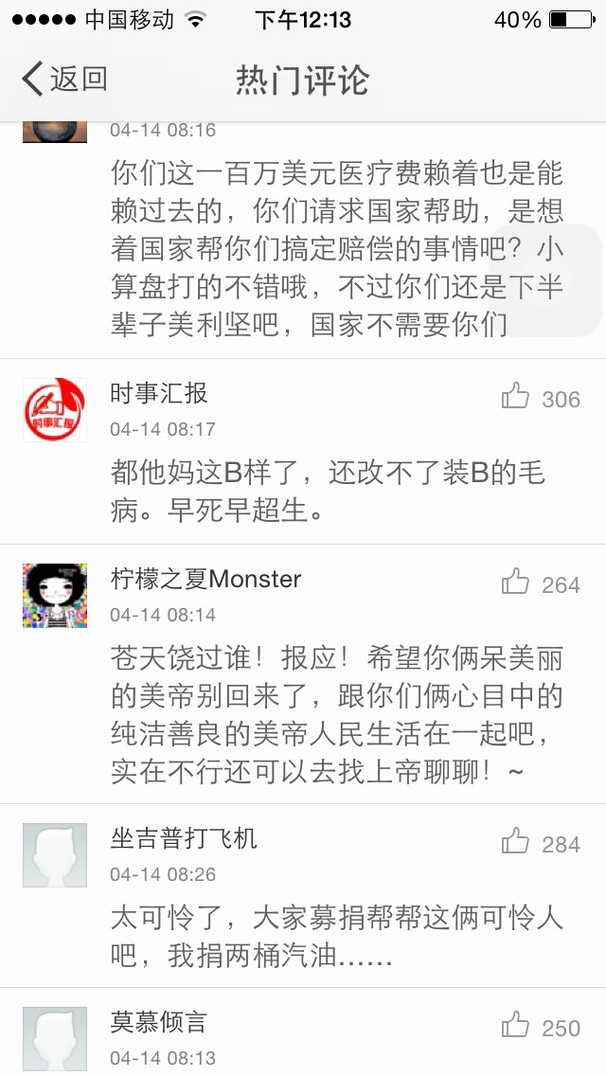The width and height of the screenshot is (606, 1076).
Task: Go back using the 返回 button
Action: point(65,78)
